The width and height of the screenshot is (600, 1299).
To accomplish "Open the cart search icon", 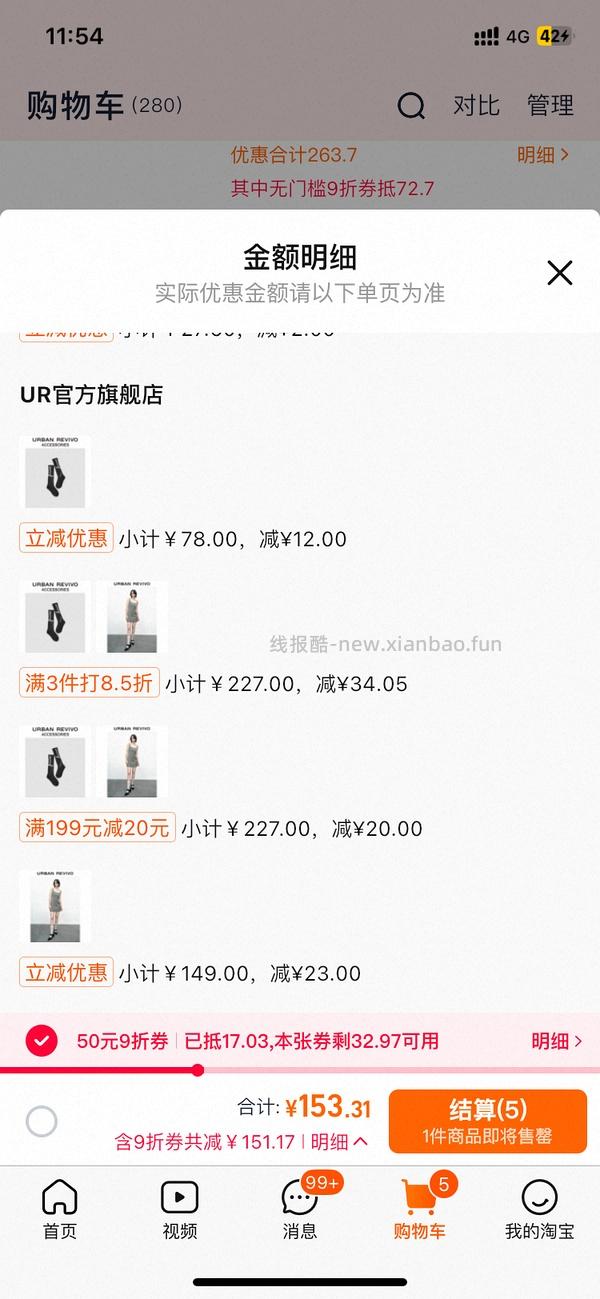I will (411, 105).
